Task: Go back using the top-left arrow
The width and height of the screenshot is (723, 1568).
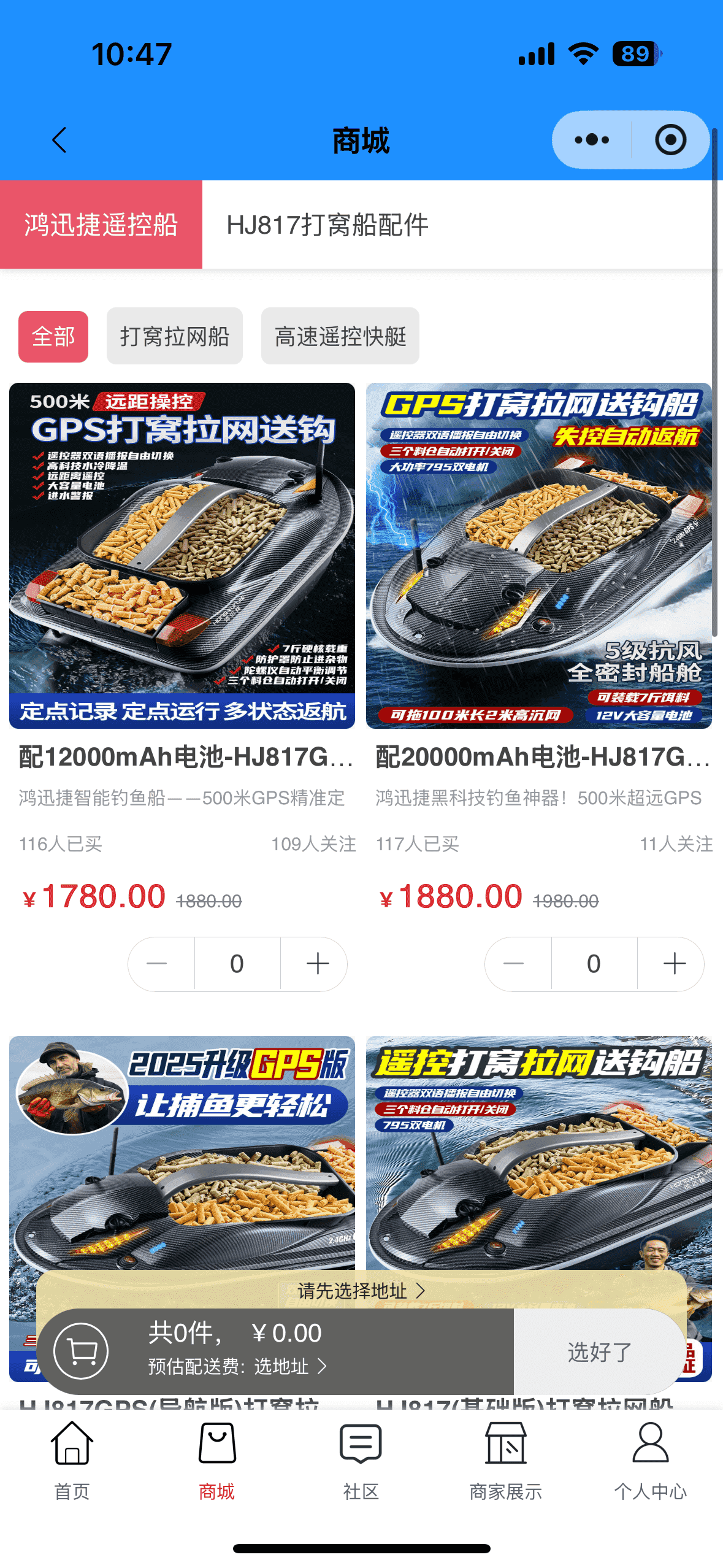Action: pyautogui.click(x=59, y=140)
